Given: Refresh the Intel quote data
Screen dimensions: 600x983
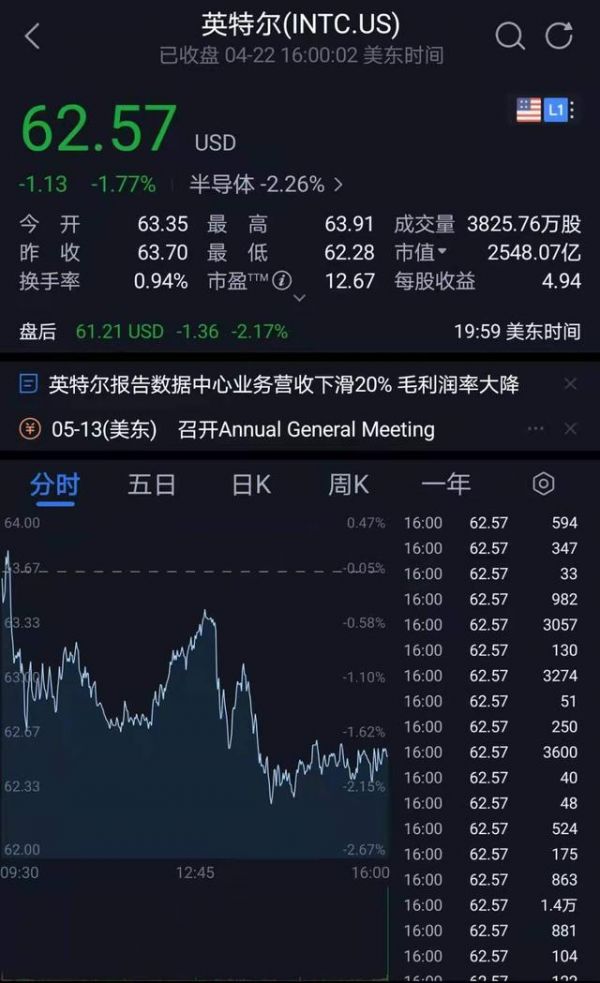Looking at the screenshot, I should [x=558, y=37].
